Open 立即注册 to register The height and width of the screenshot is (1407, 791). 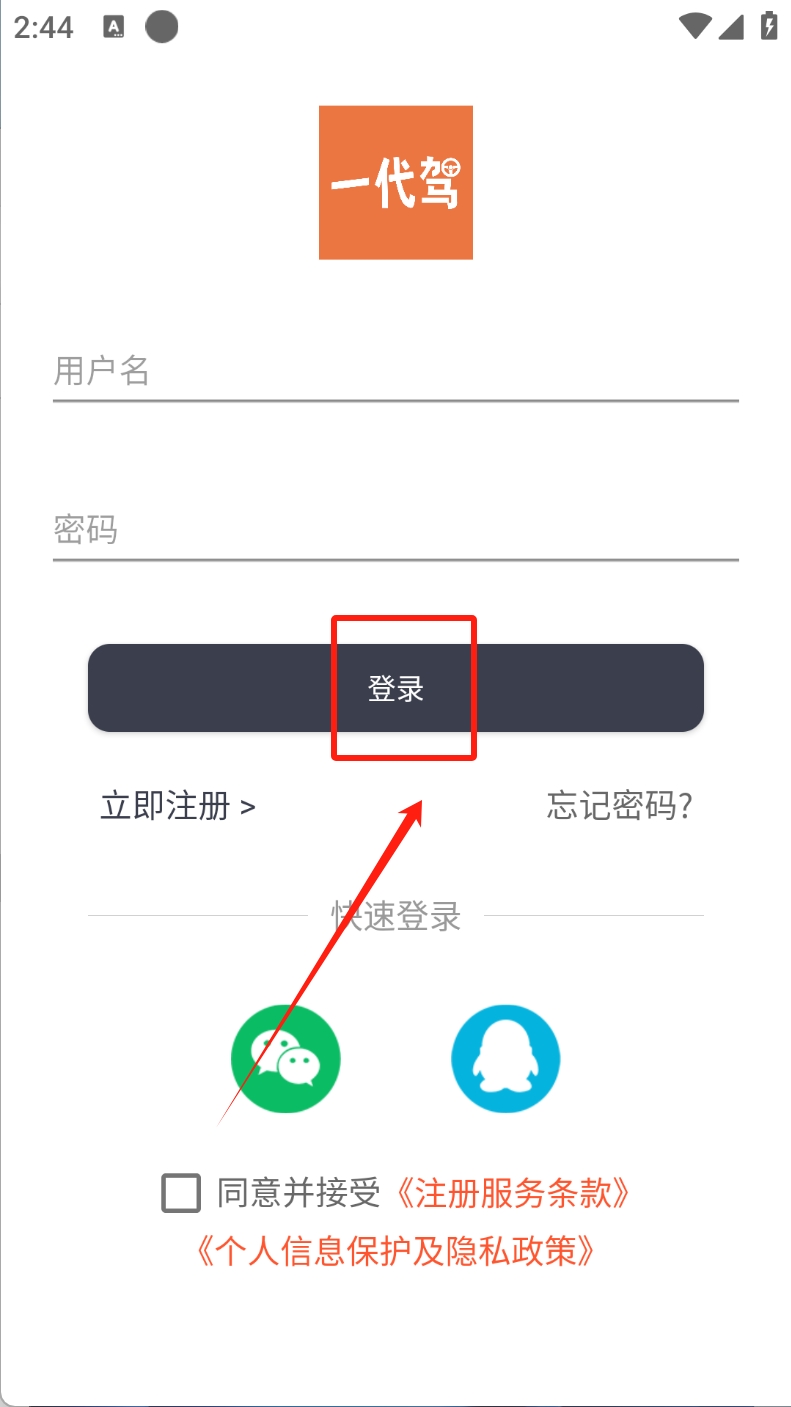(x=178, y=806)
